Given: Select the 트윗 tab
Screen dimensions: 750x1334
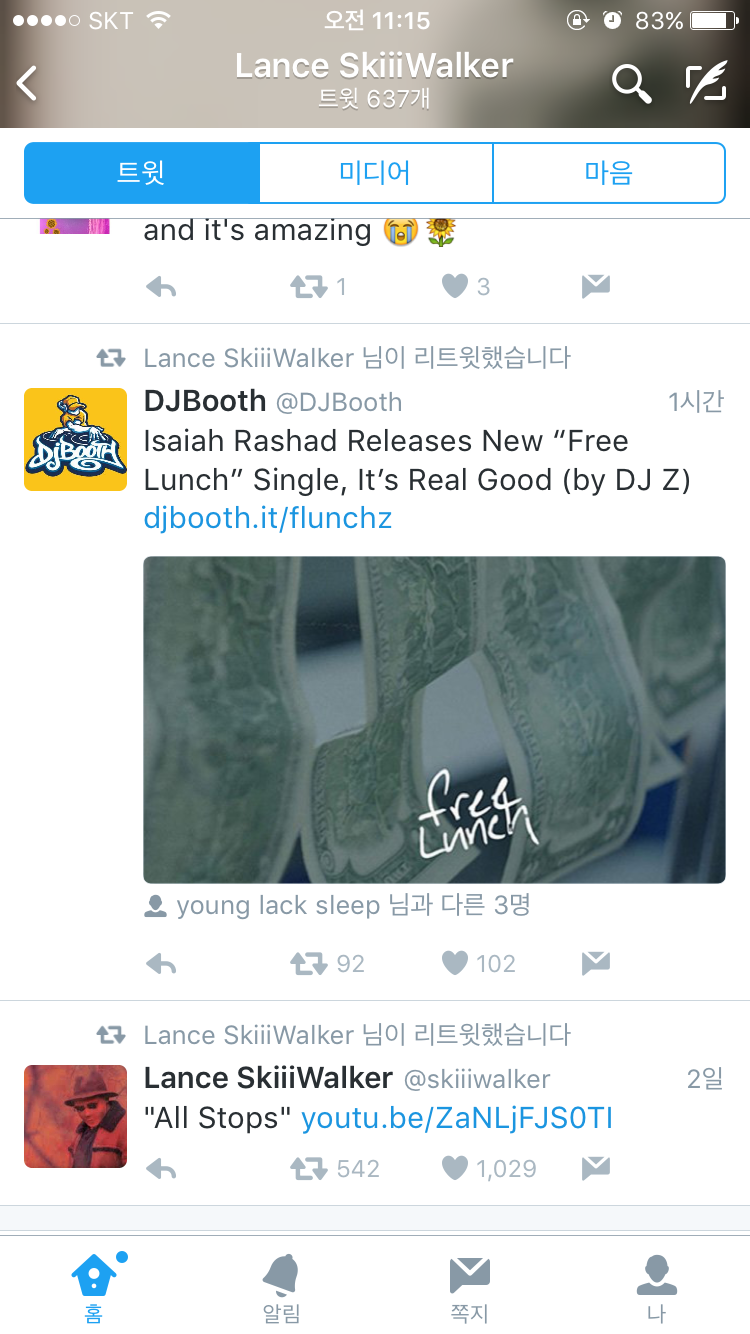Looking at the screenshot, I should click(x=141, y=173).
